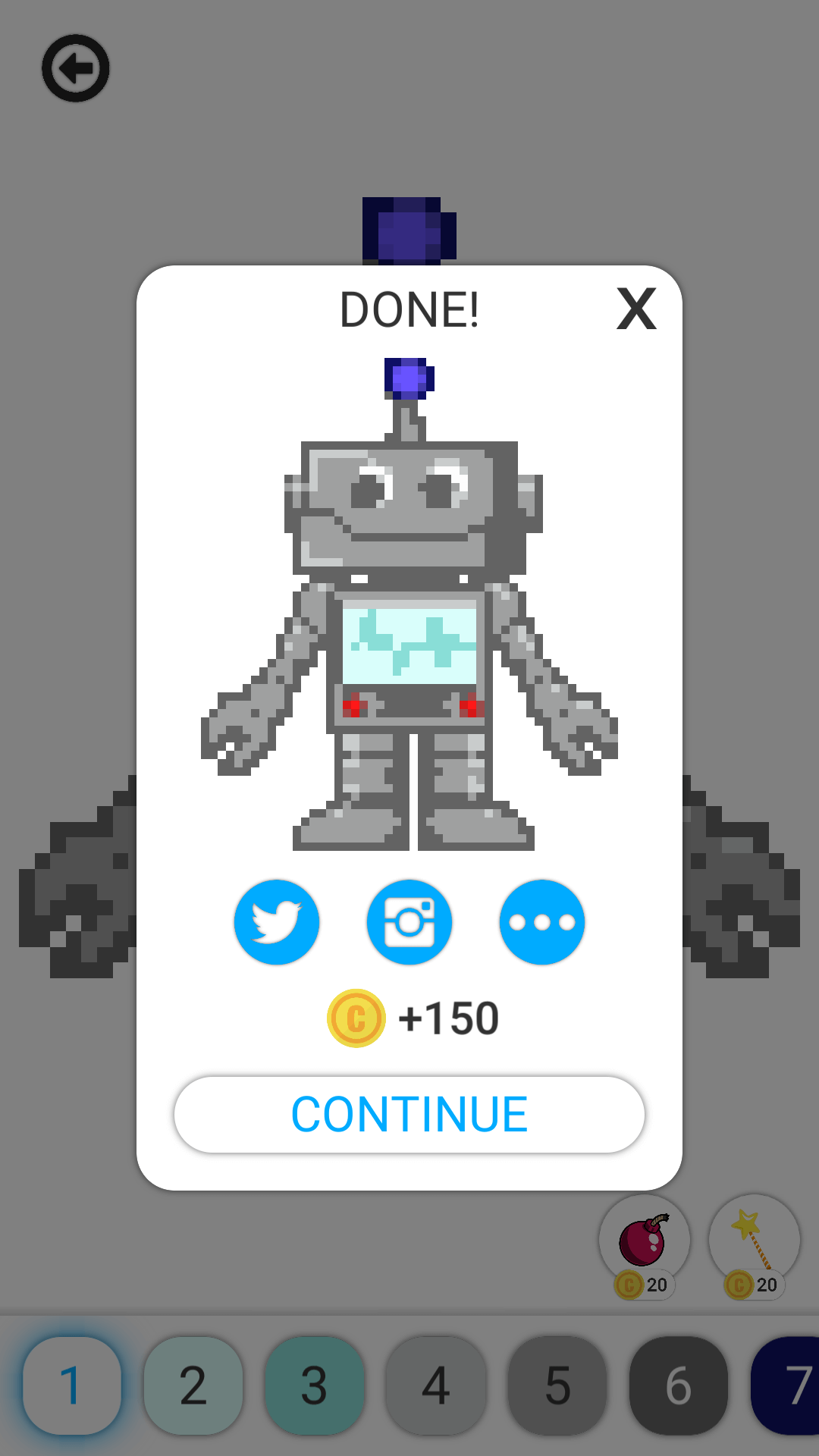819x1456 pixels.
Task: Close the DONE dialog with X
Action: click(636, 309)
